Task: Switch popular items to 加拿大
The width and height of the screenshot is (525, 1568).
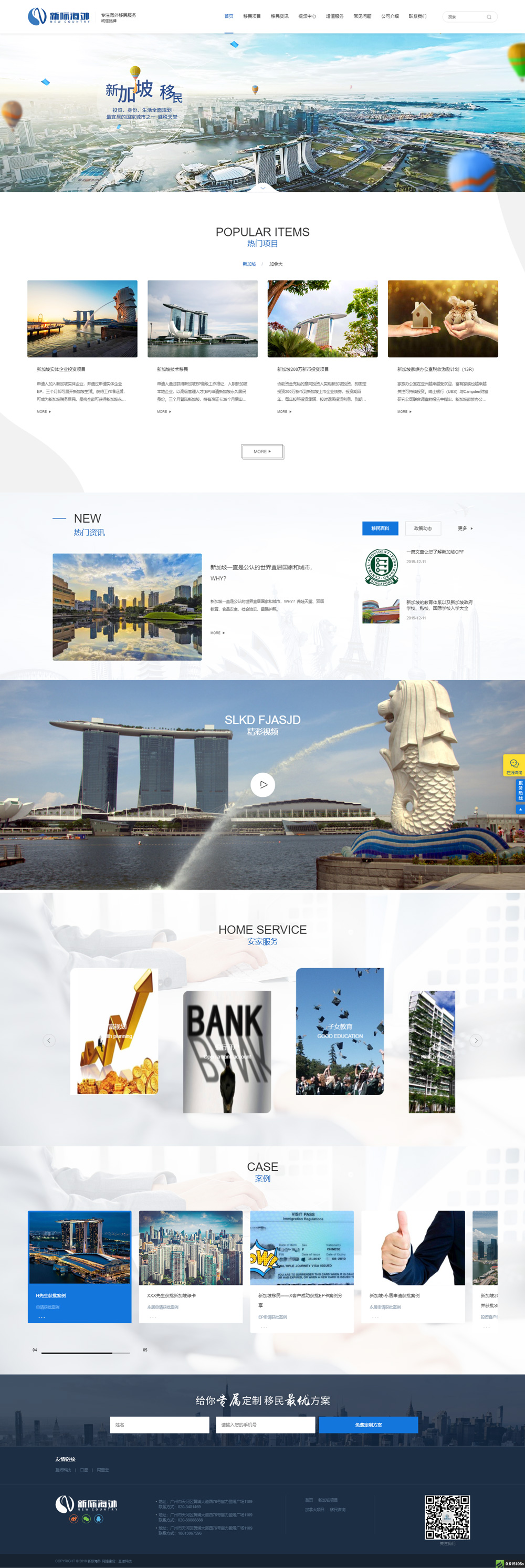Action: 276,264
